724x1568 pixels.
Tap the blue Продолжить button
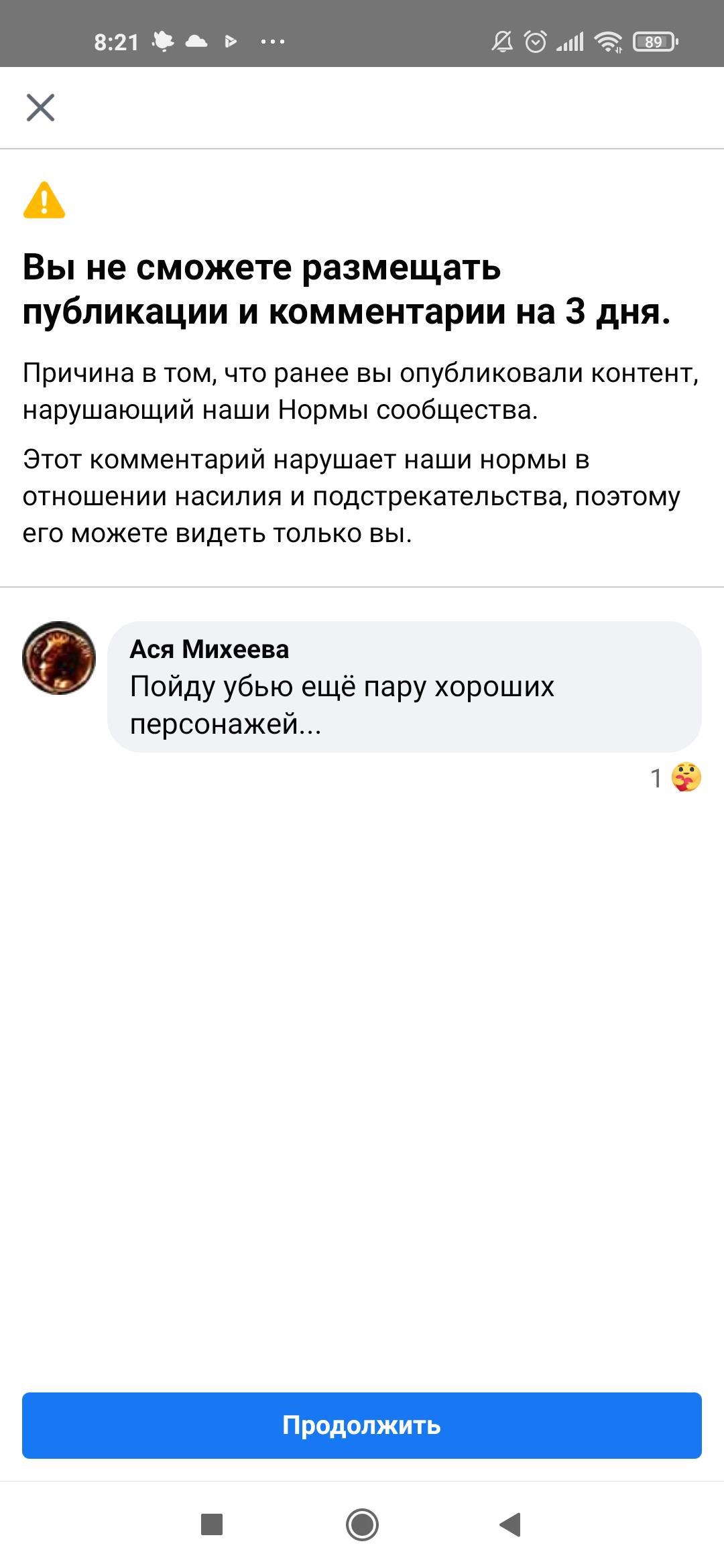pyautogui.click(x=362, y=1425)
